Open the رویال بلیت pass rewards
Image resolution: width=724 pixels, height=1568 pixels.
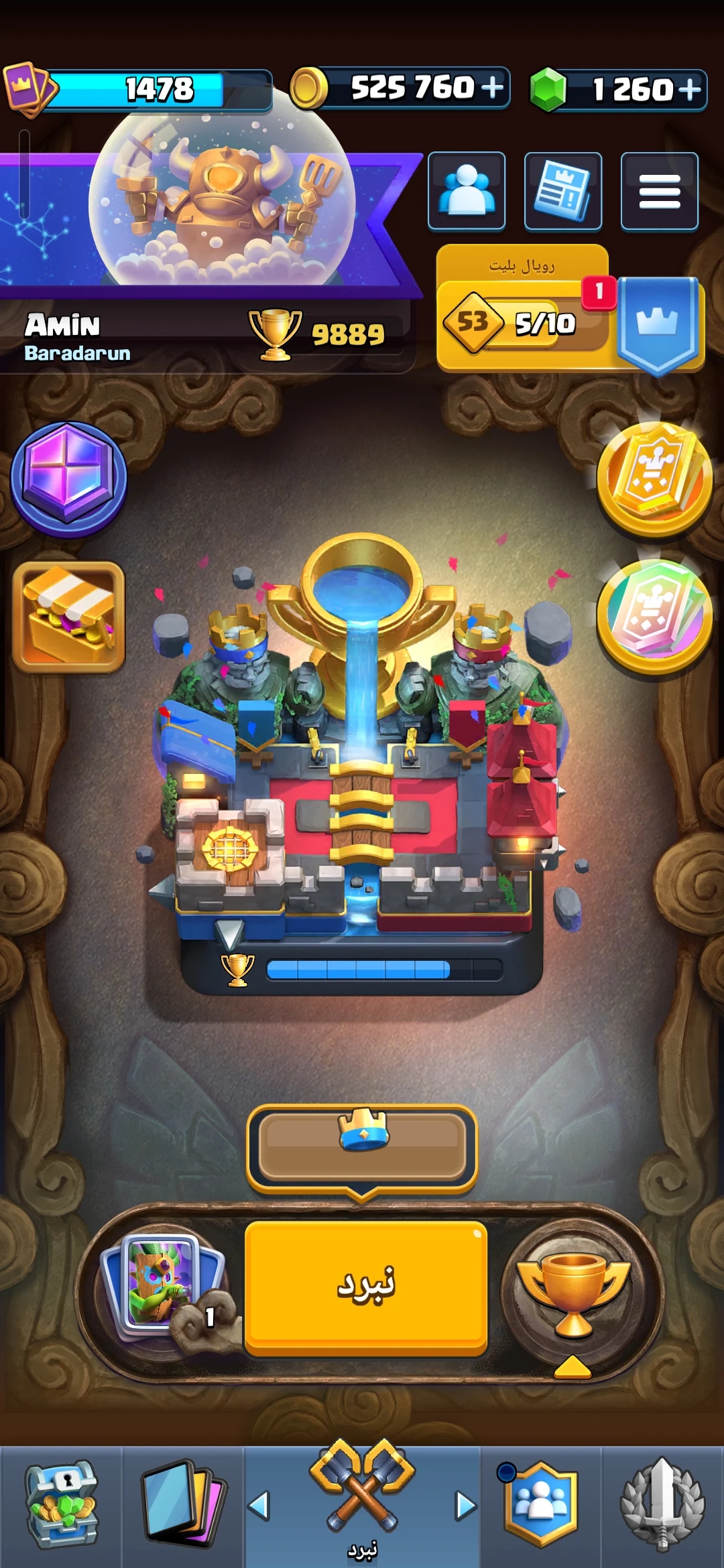[570, 308]
